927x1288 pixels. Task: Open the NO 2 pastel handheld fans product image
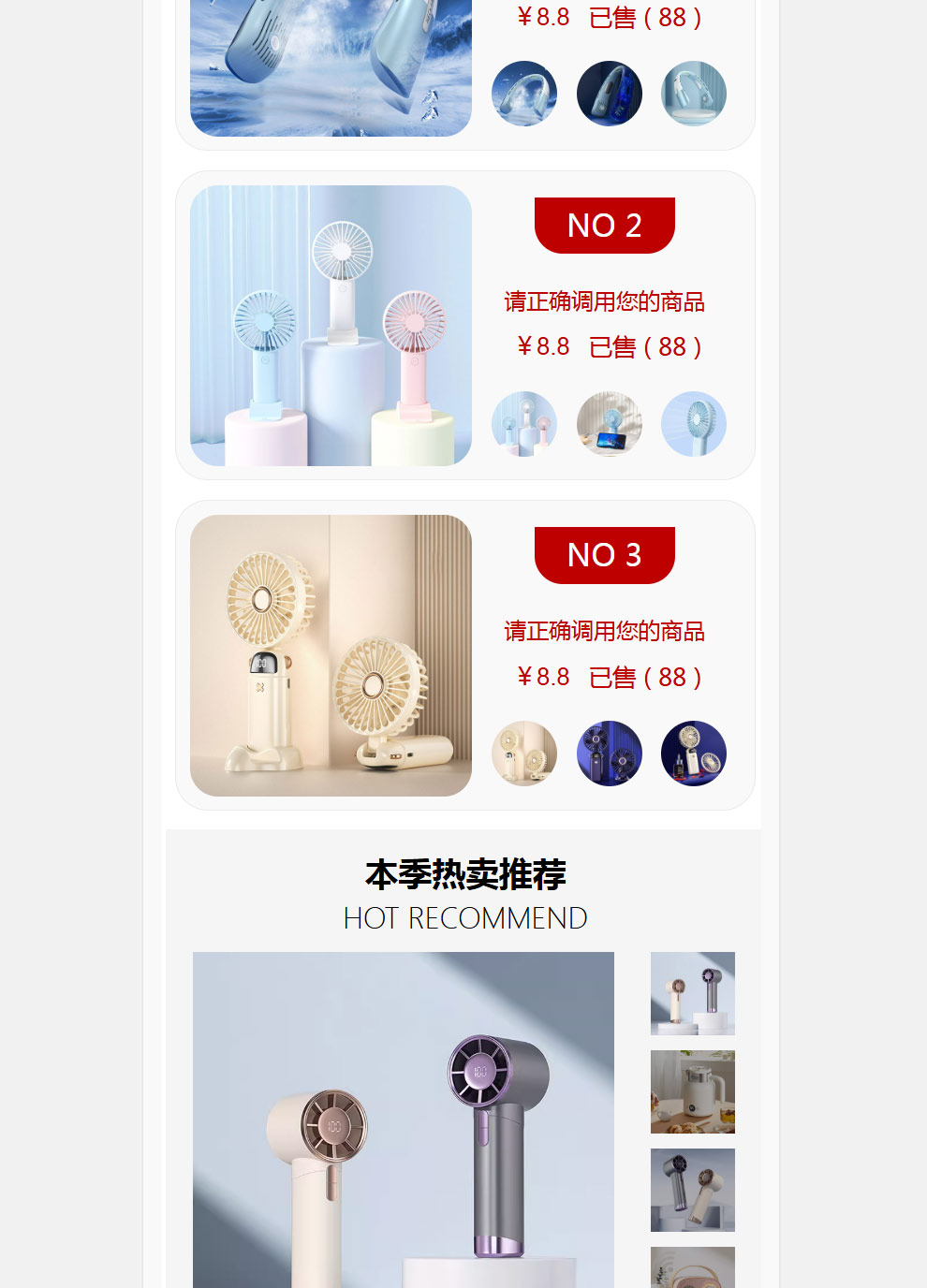click(331, 326)
